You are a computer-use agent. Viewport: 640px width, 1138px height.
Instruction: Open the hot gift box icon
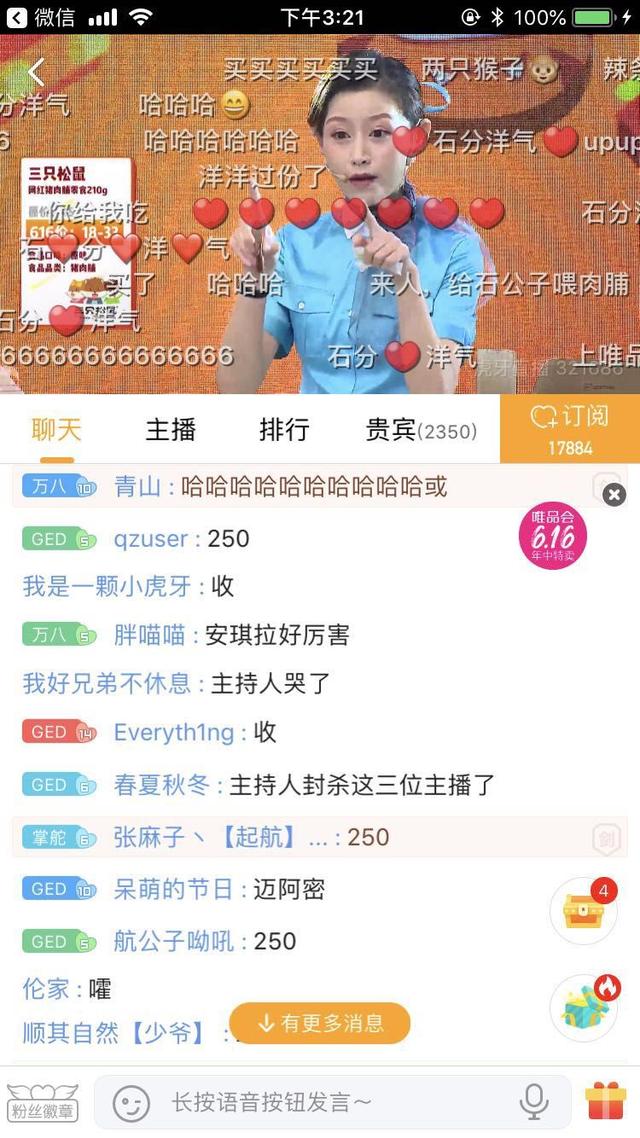coord(584,1007)
